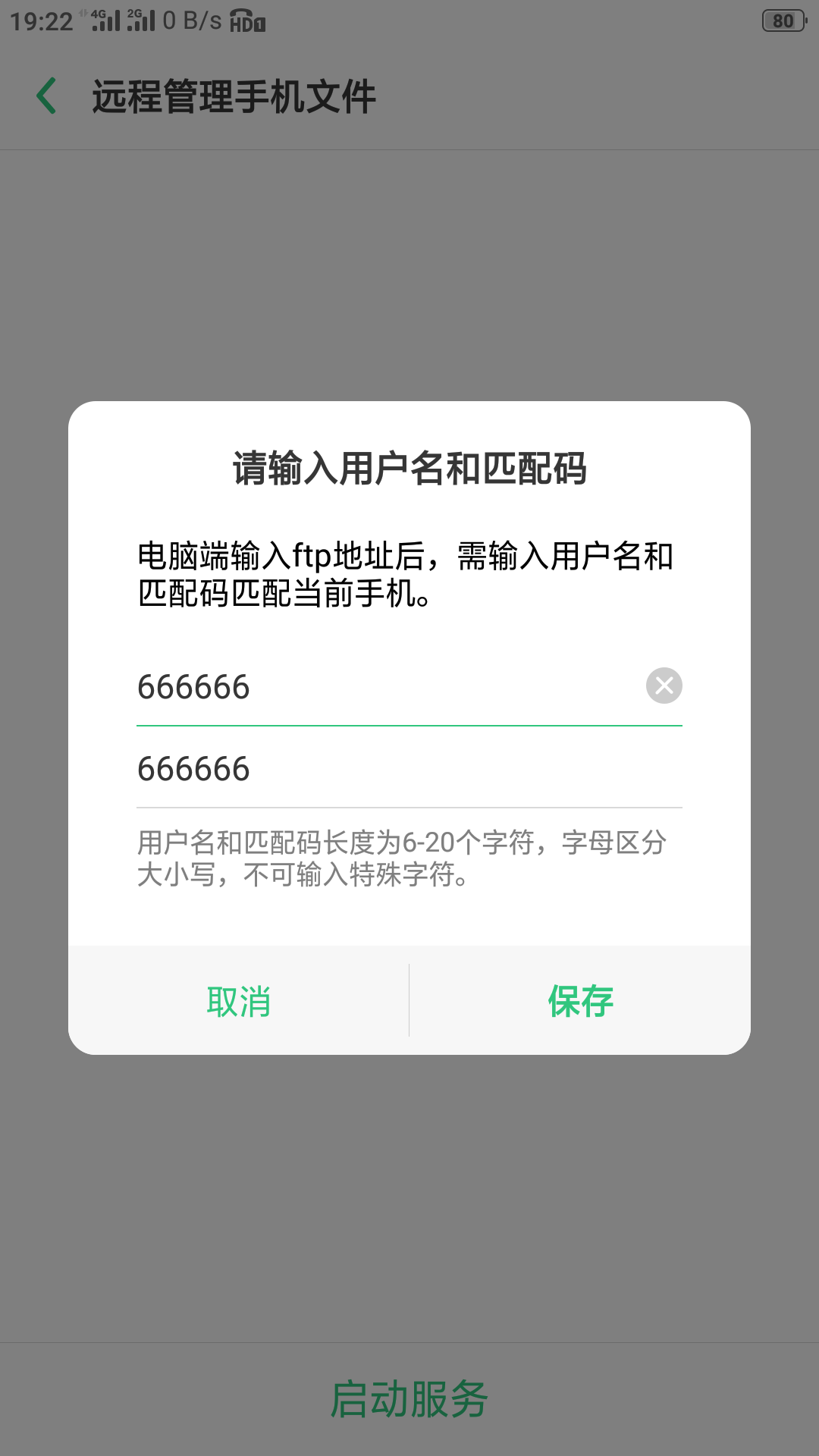Cancel the username and code dialog
This screenshot has height=1456, width=819.
239,1001
